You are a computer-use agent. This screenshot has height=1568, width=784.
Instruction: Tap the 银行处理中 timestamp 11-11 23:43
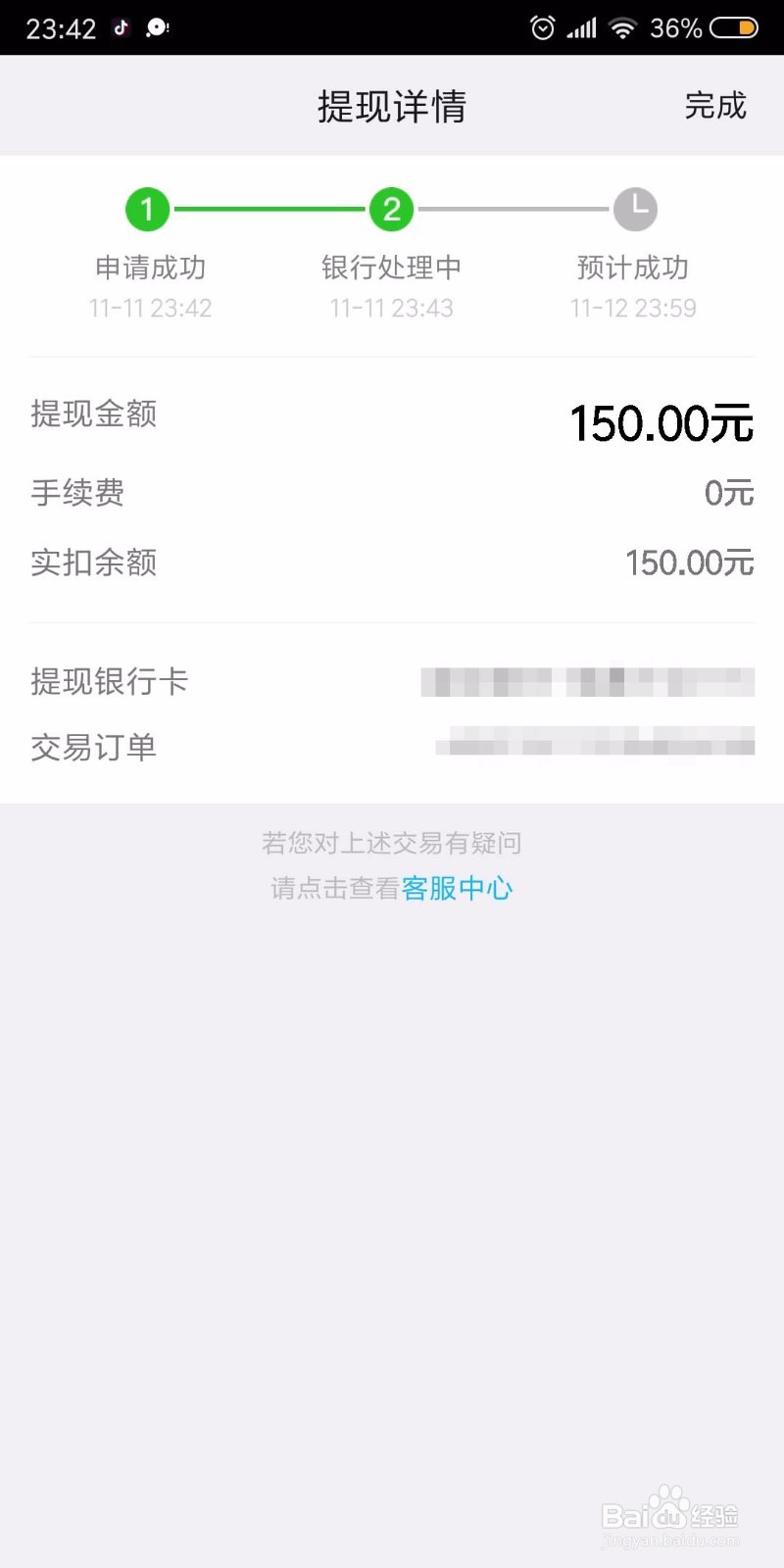pos(391,308)
